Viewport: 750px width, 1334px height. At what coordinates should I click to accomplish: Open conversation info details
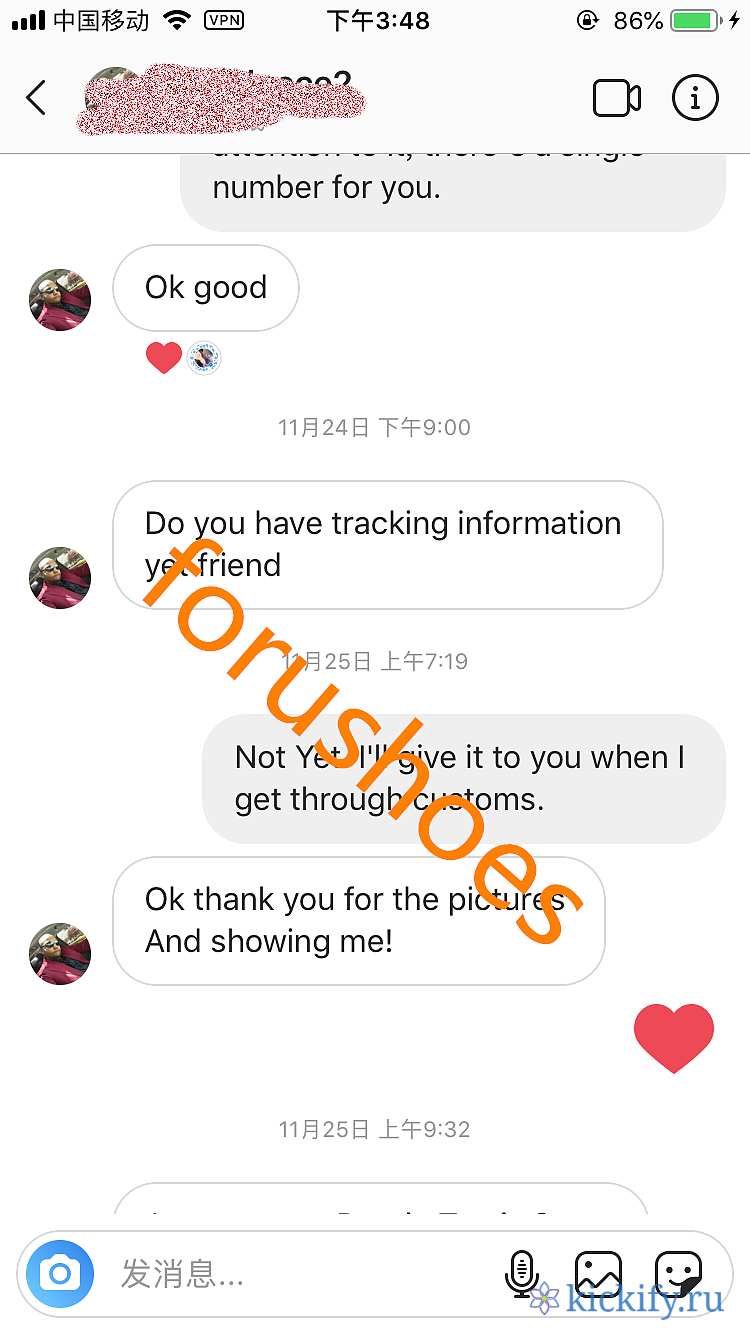click(x=695, y=98)
